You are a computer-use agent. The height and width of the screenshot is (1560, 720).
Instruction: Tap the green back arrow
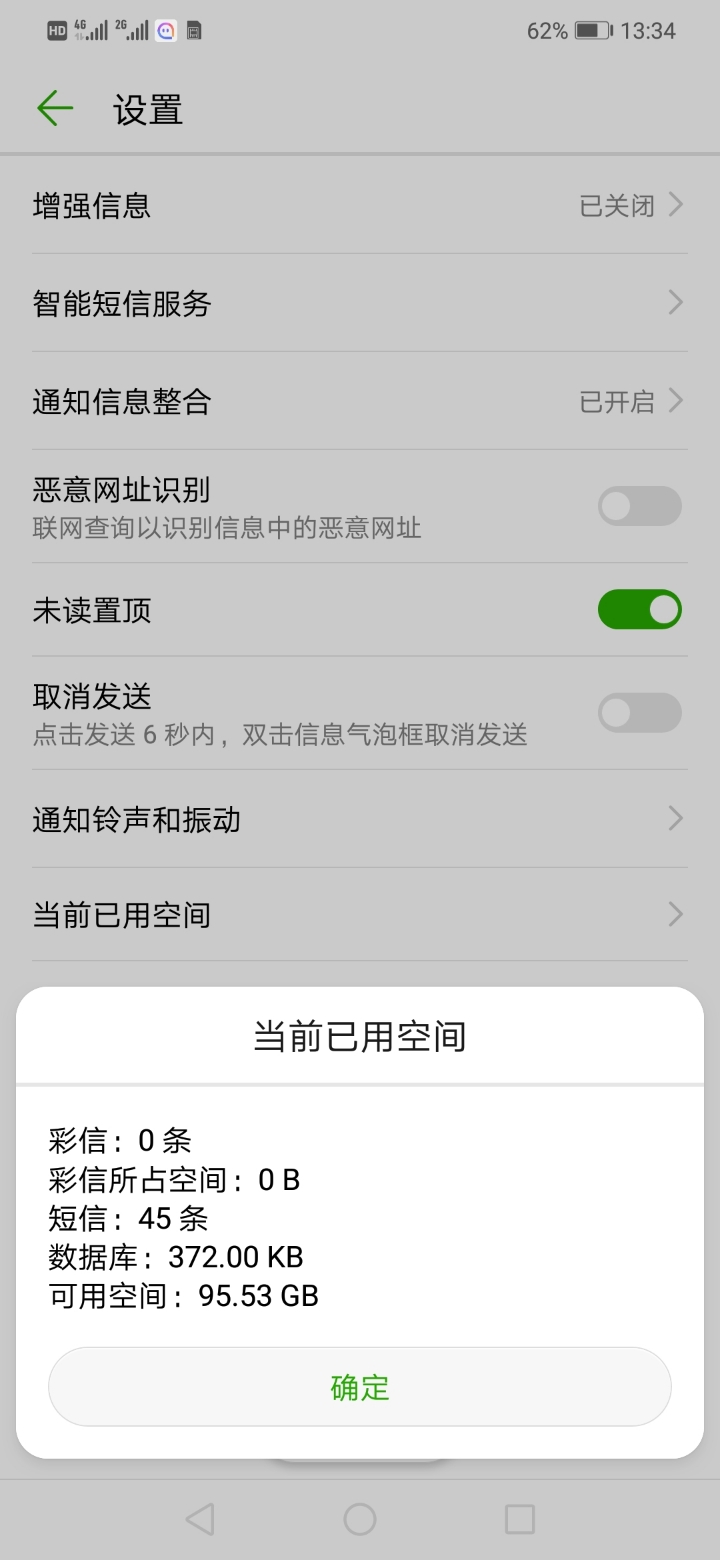55,108
